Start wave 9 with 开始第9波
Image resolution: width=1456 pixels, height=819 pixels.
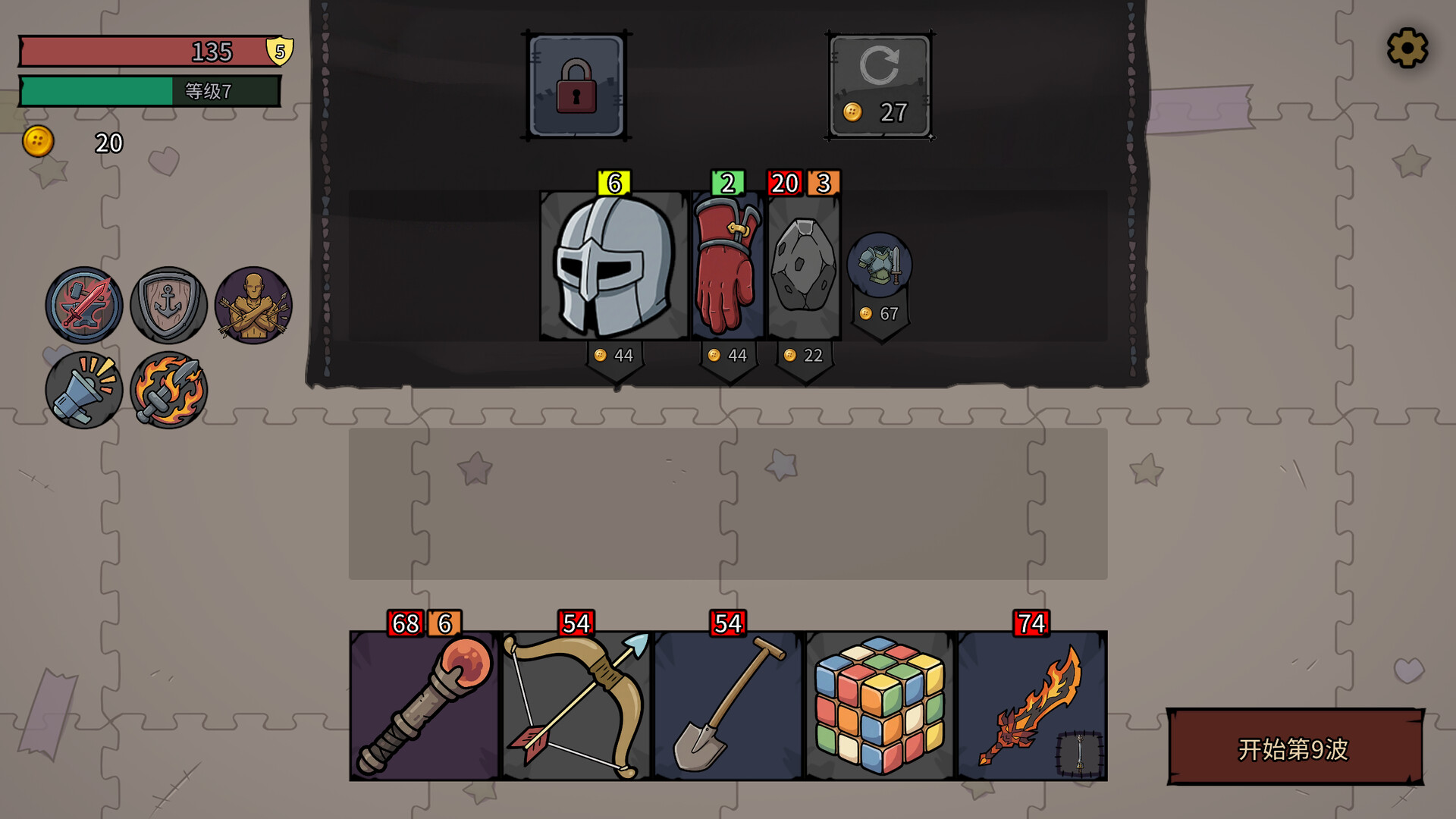point(1294,748)
